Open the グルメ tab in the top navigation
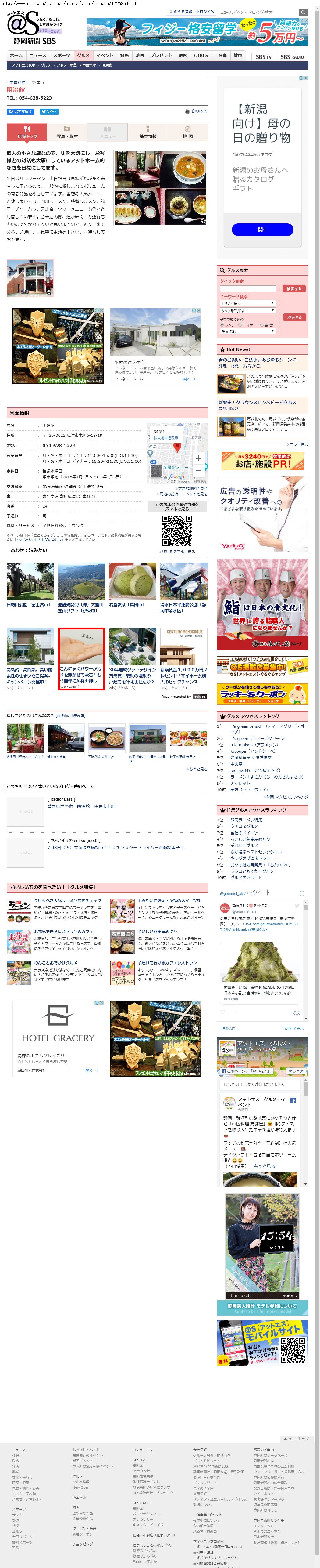Screen dimensions: 320x1568 coord(83,55)
